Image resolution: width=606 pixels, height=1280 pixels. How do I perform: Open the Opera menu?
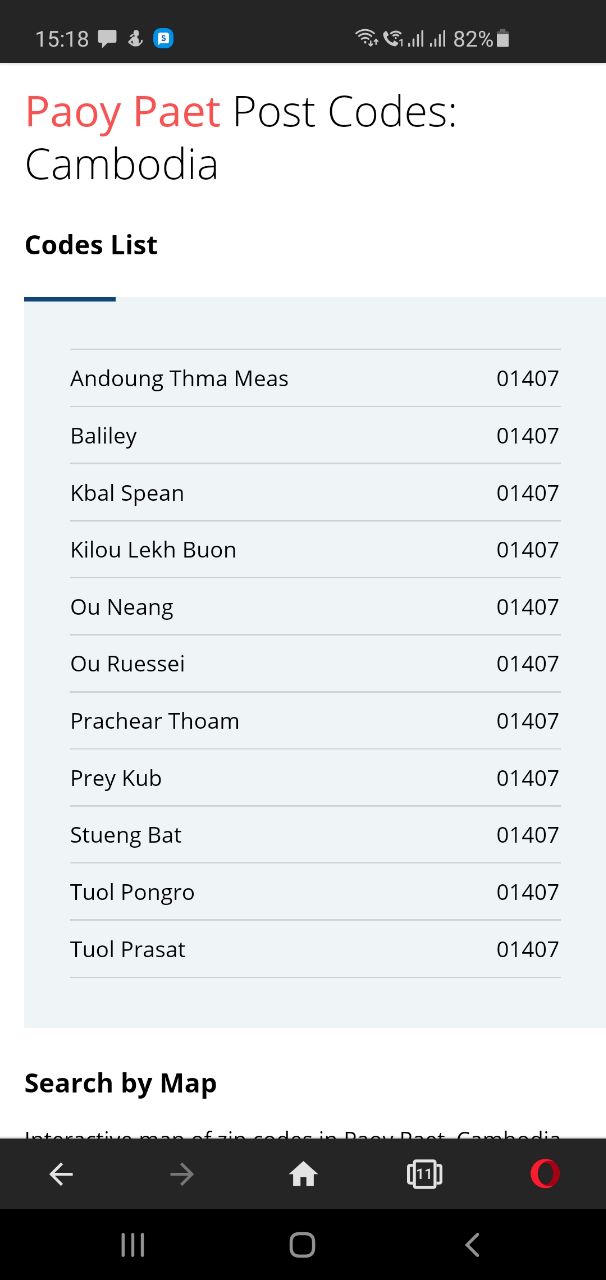[545, 1174]
